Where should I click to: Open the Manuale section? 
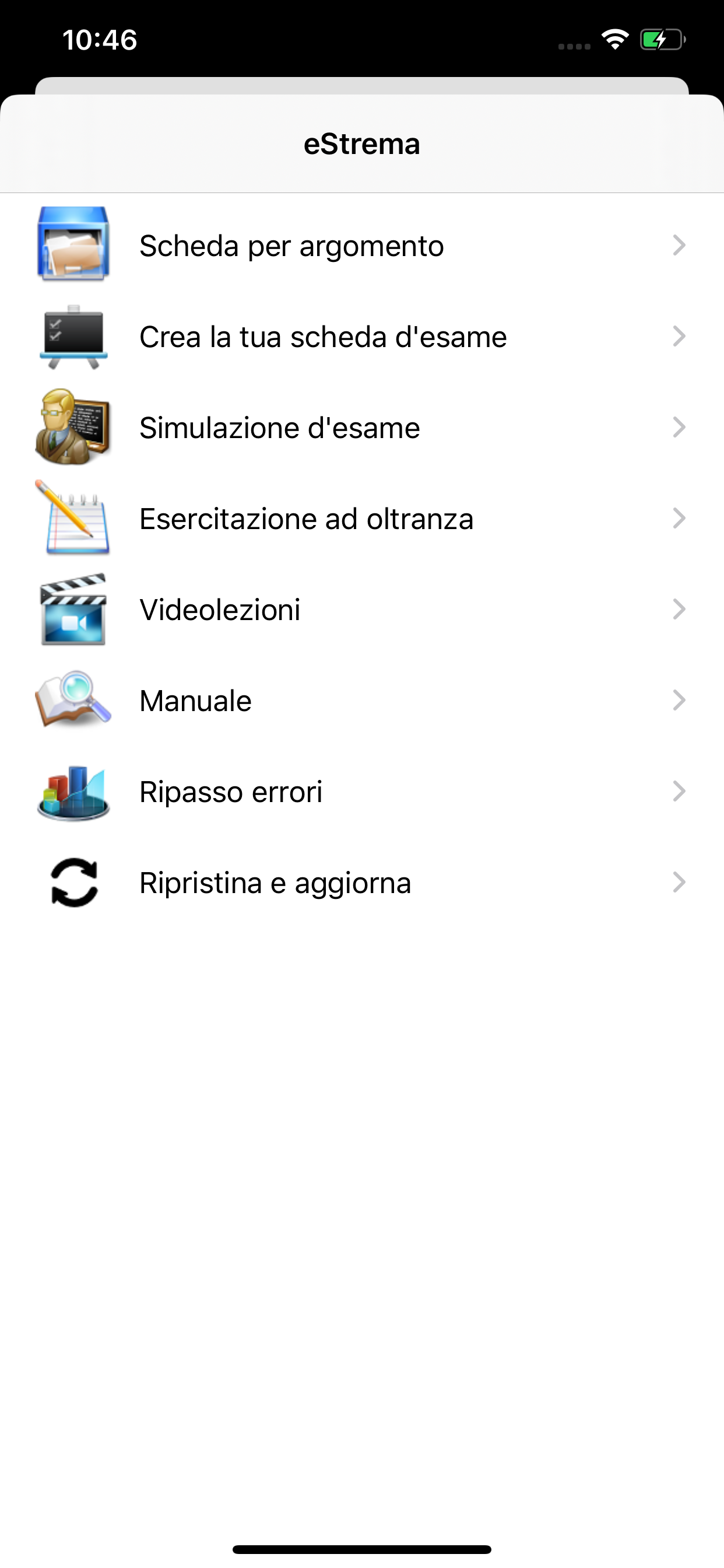pyautogui.click(x=362, y=700)
